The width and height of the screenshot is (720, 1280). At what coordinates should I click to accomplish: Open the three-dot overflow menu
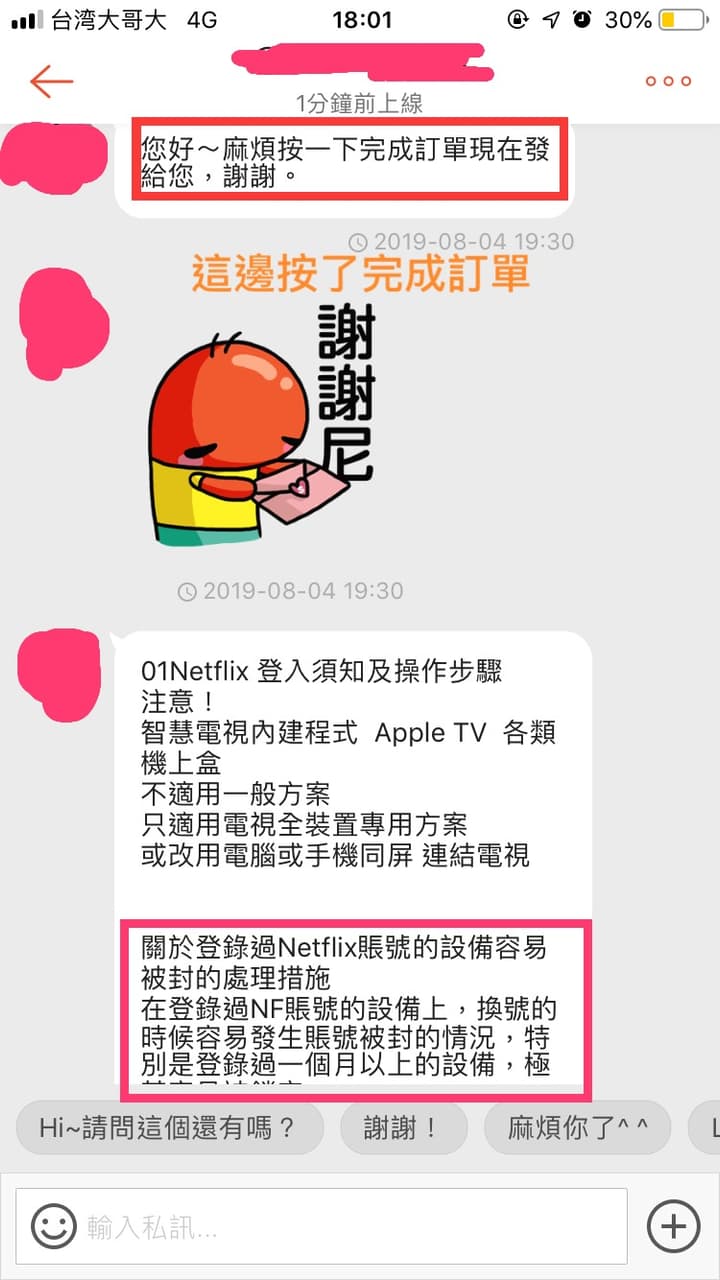pyautogui.click(x=668, y=81)
